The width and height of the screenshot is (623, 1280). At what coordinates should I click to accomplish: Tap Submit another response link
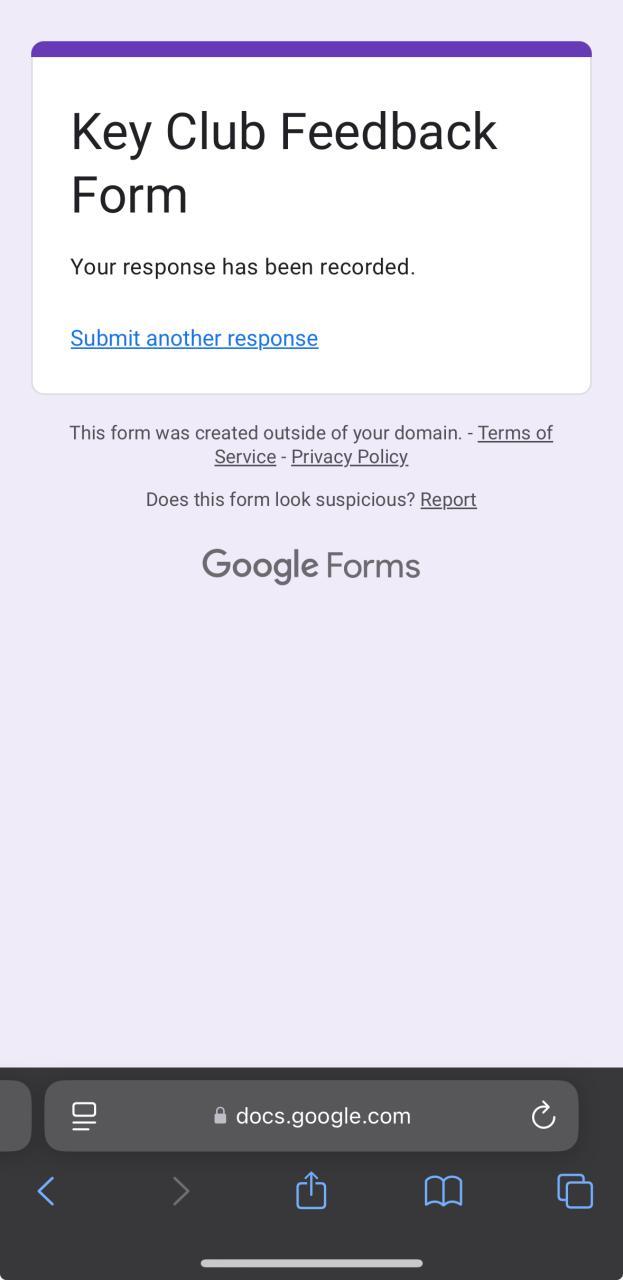click(194, 338)
